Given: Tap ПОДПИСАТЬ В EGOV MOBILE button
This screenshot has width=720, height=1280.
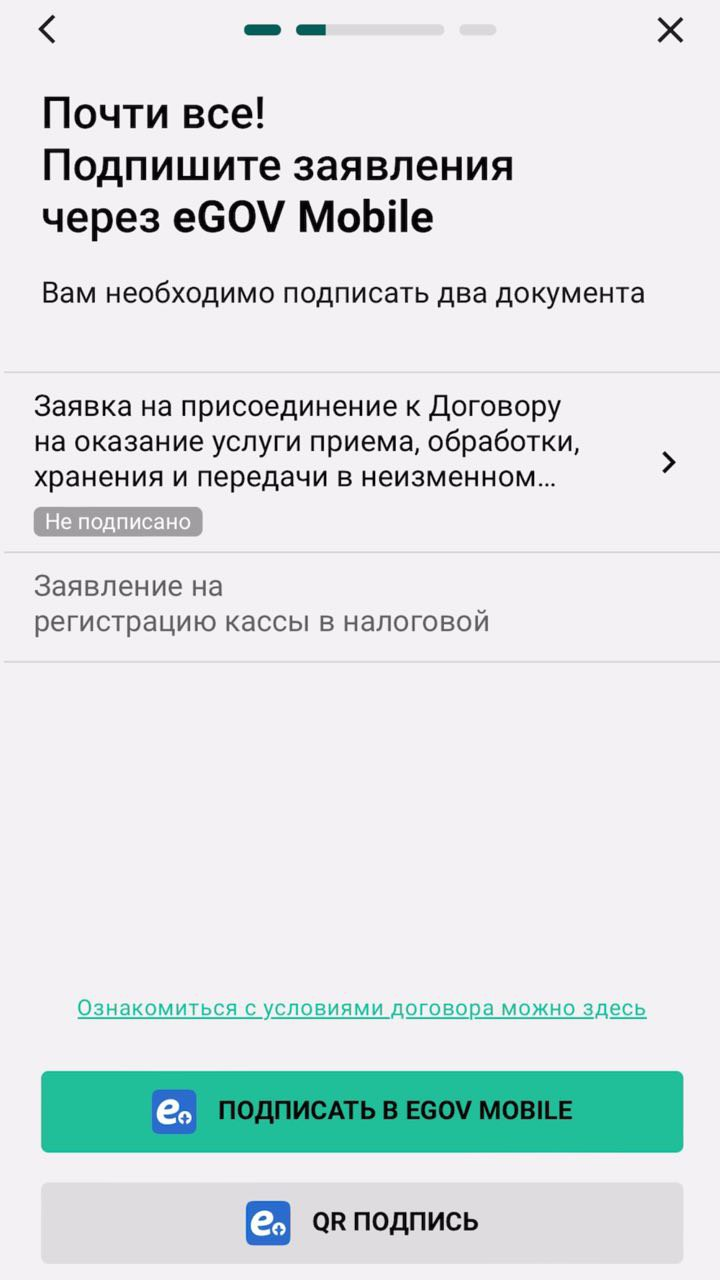Looking at the screenshot, I should 362,1112.
